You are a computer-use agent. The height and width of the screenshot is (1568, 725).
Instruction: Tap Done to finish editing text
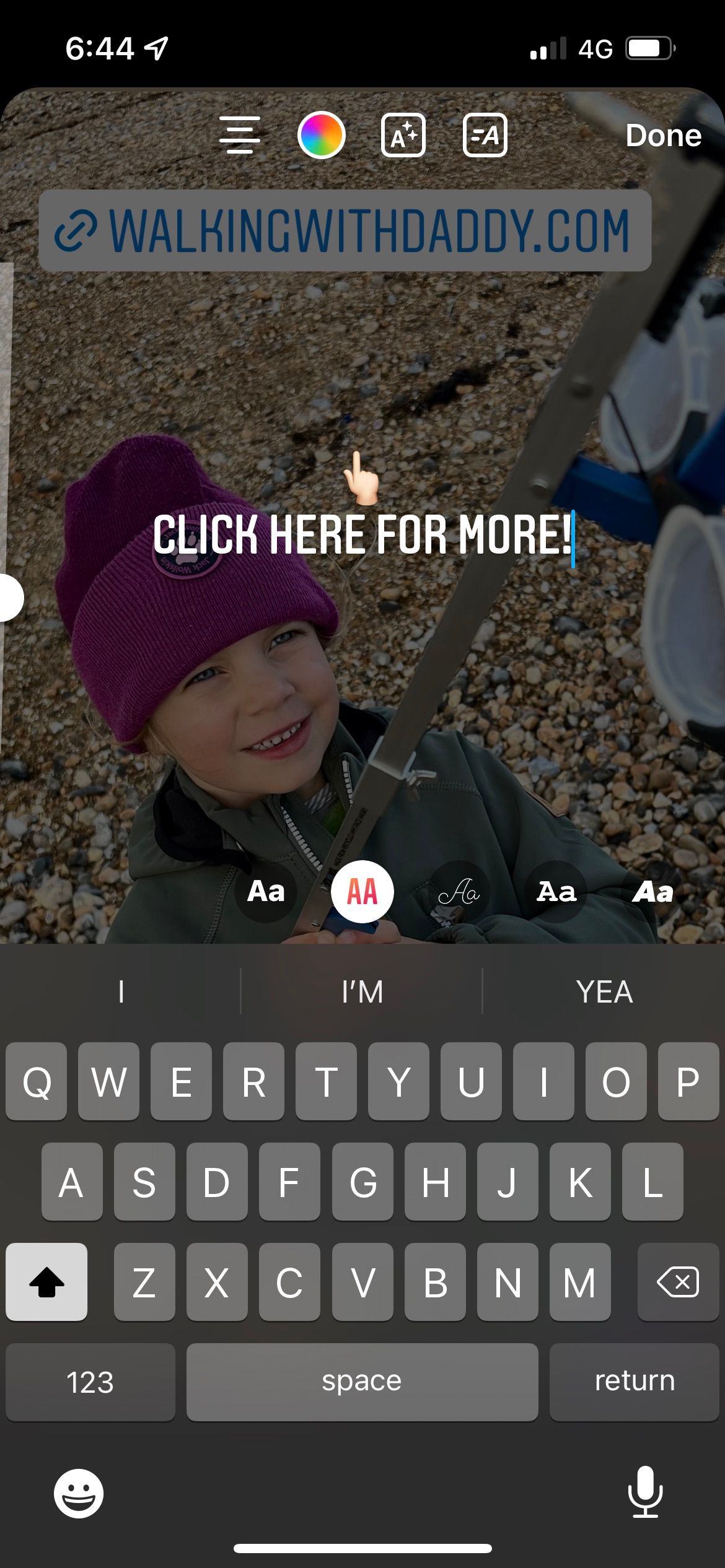coord(663,136)
